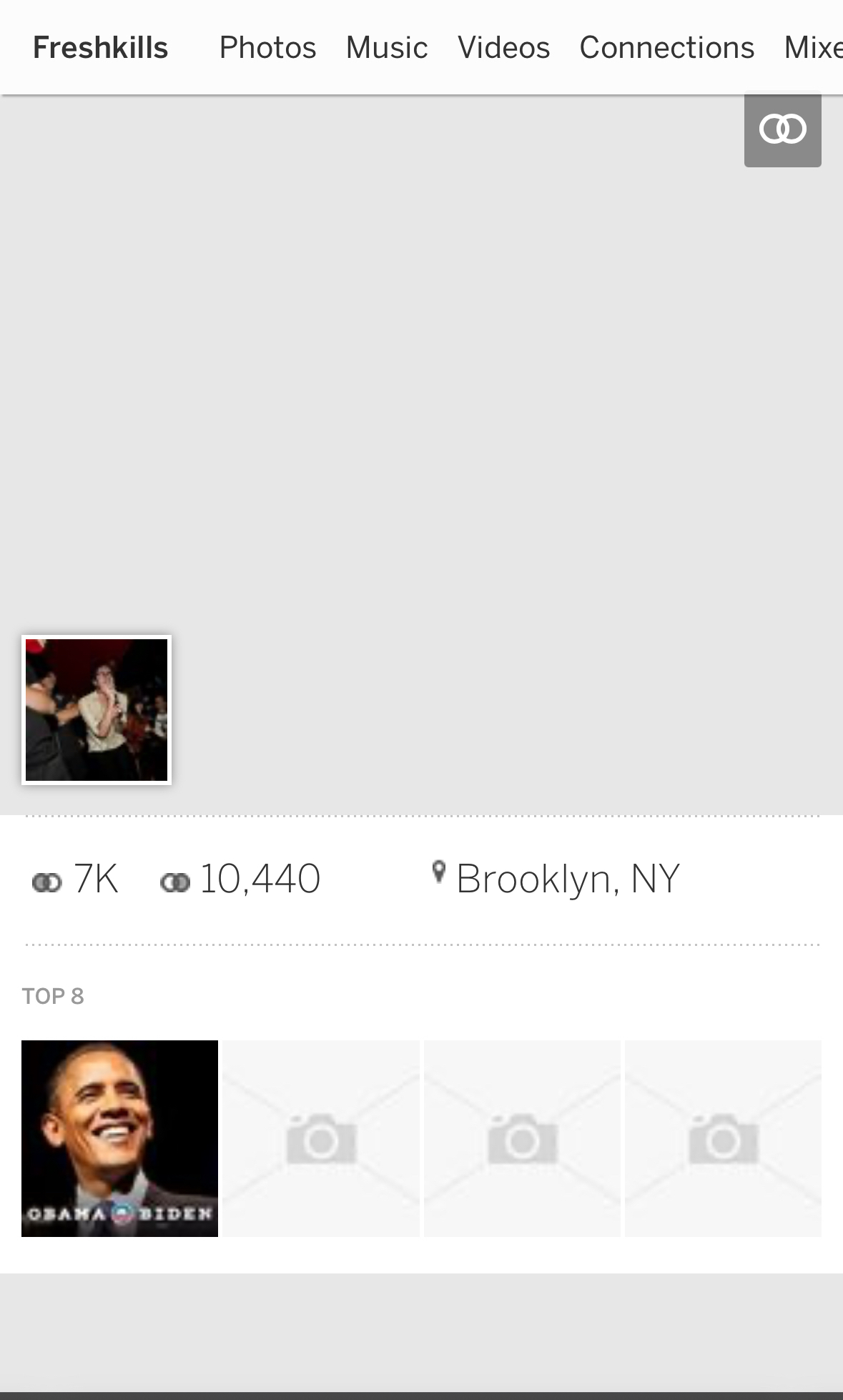Open the 7K connections count

76,879
